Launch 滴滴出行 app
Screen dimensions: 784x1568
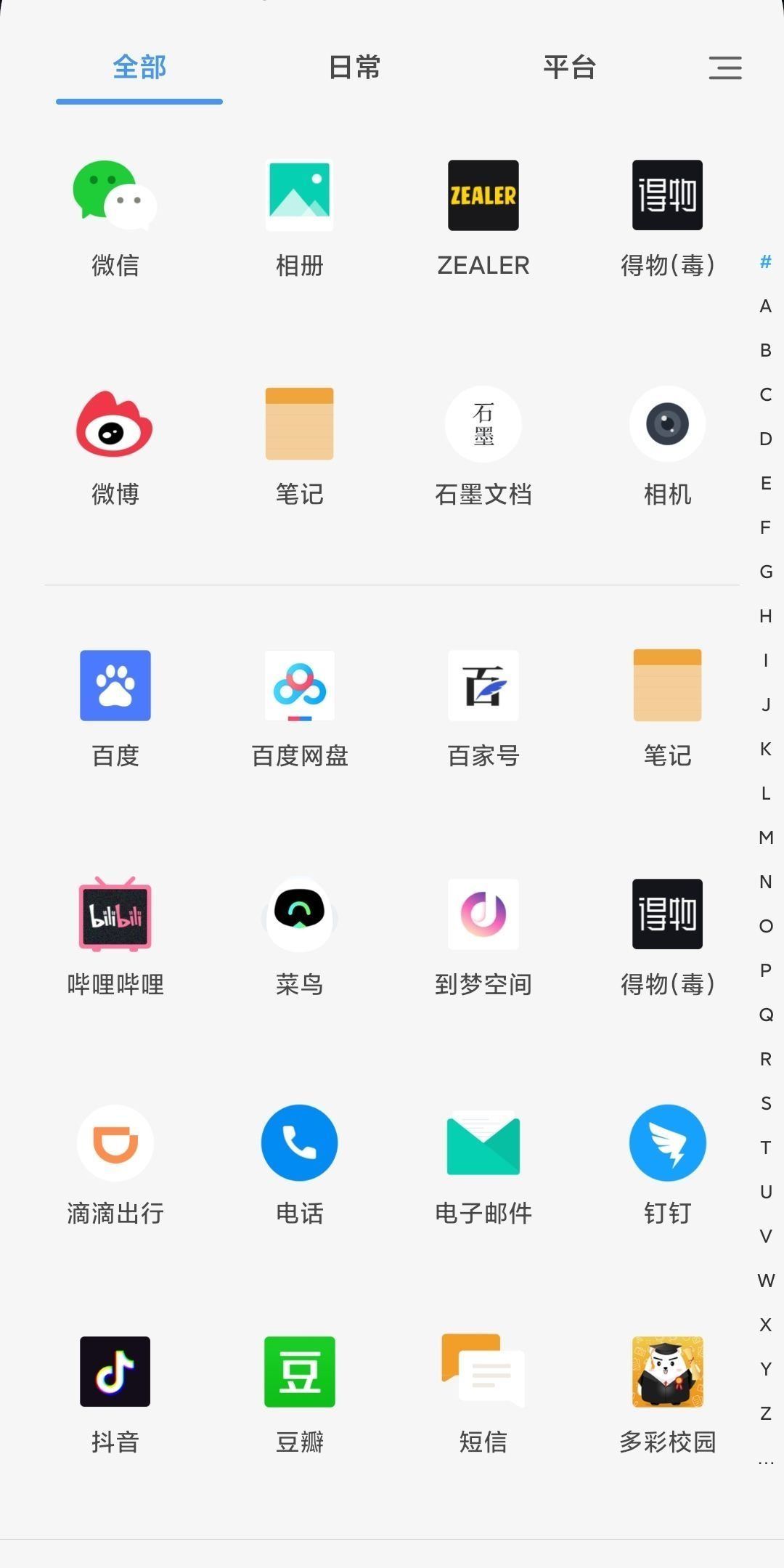[x=115, y=1143]
